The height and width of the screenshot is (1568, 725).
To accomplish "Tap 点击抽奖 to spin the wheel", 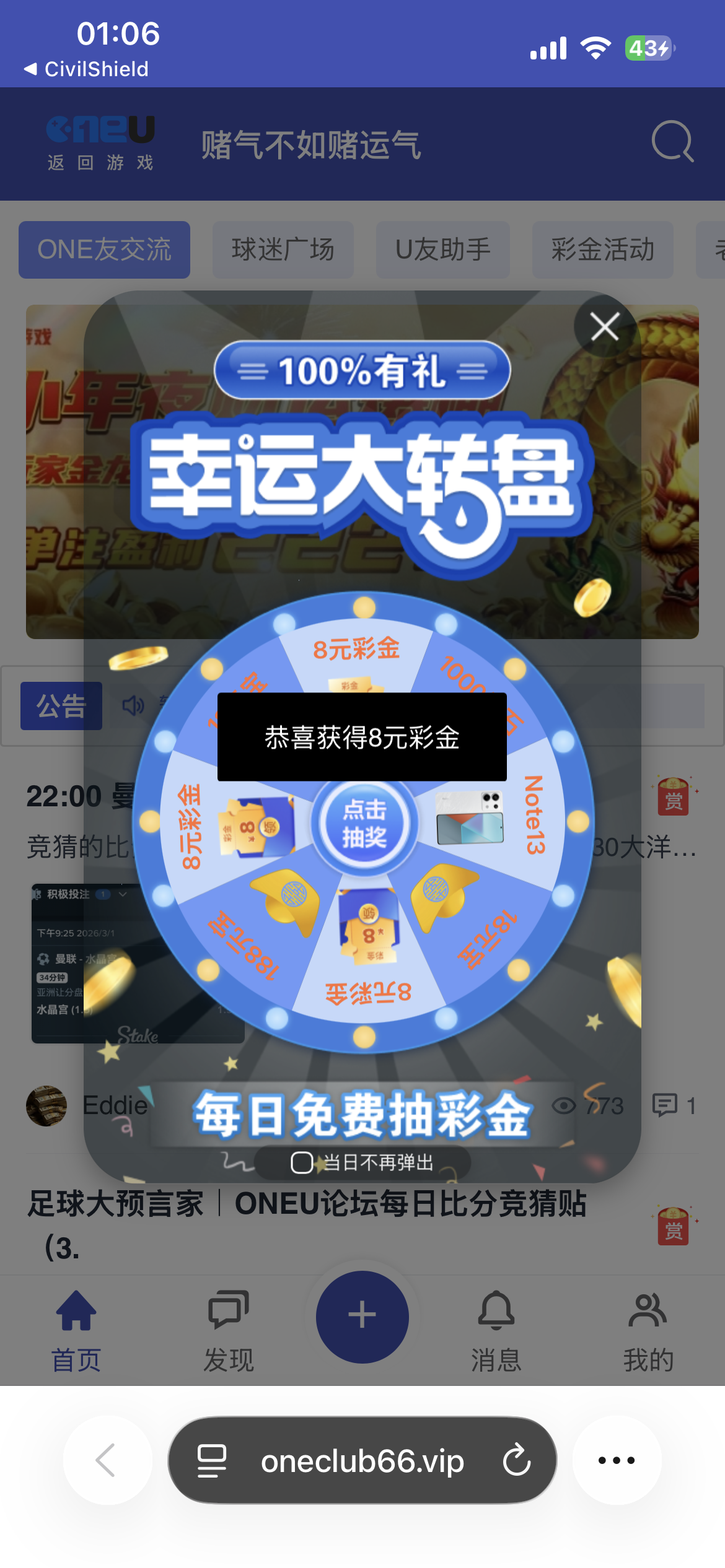I will pos(364,824).
